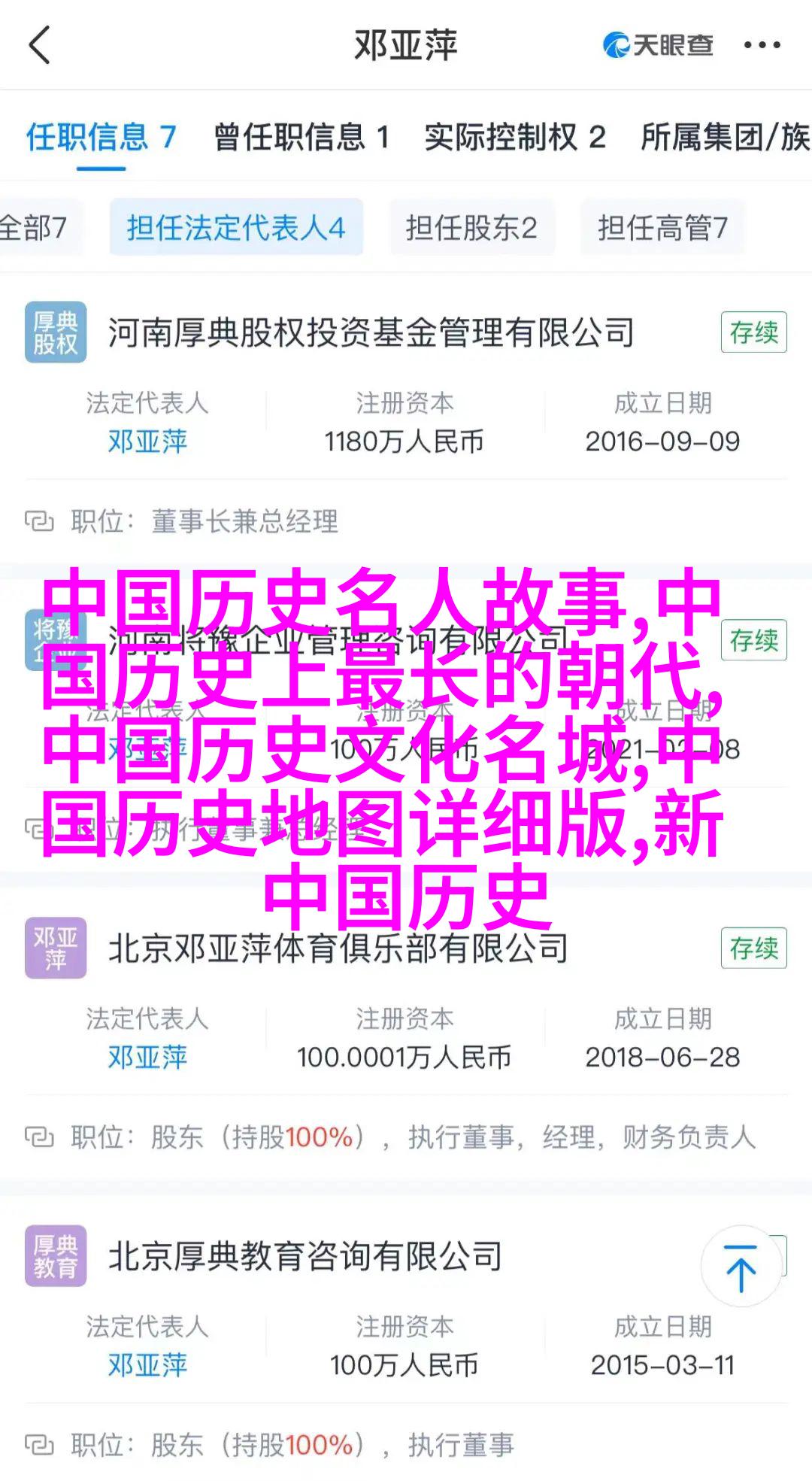Tap 邓亚萍 link under 河南厚典股权 card

coord(147,442)
